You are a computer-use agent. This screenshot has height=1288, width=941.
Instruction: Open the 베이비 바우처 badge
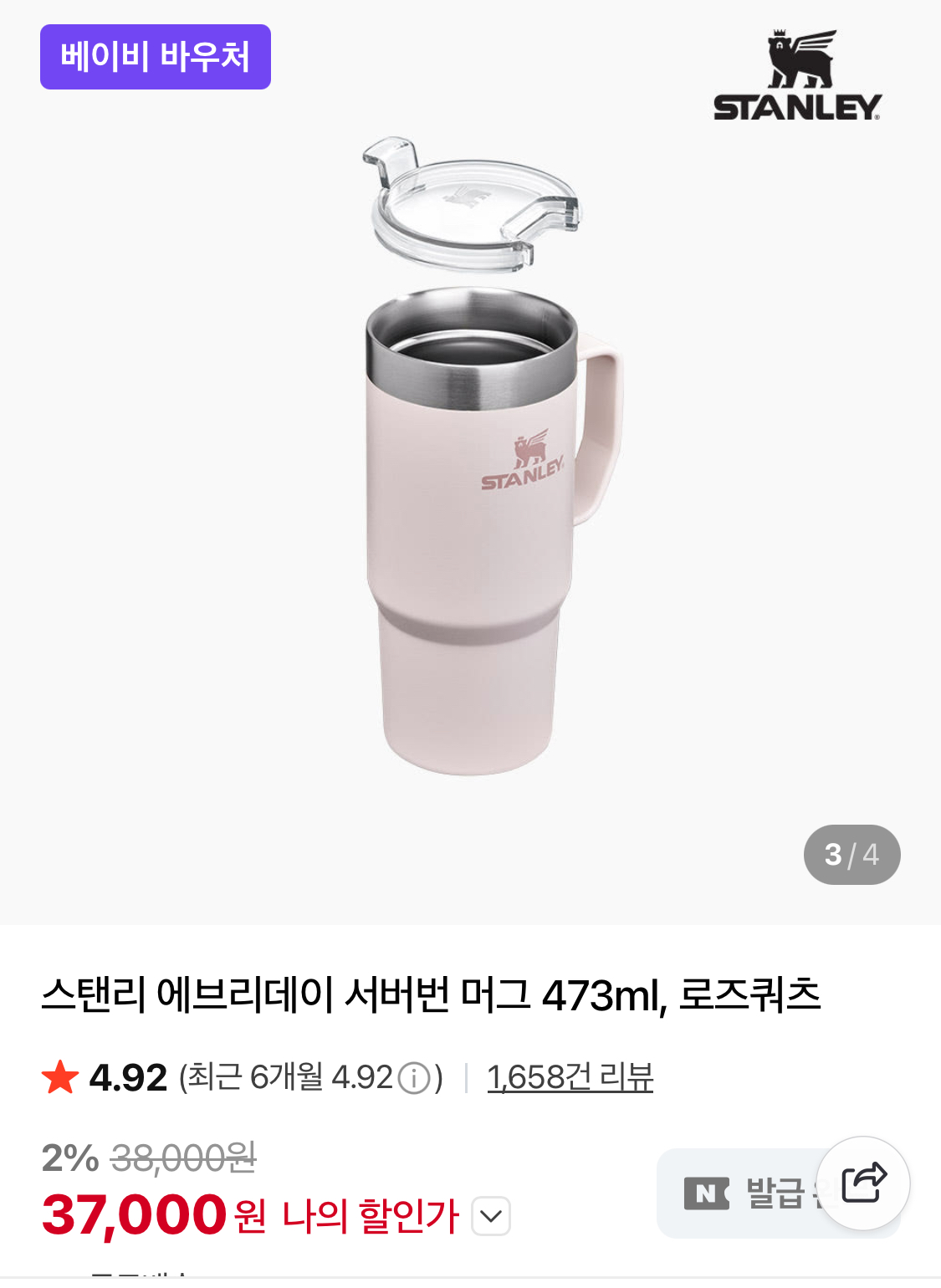[x=156, y=57]
